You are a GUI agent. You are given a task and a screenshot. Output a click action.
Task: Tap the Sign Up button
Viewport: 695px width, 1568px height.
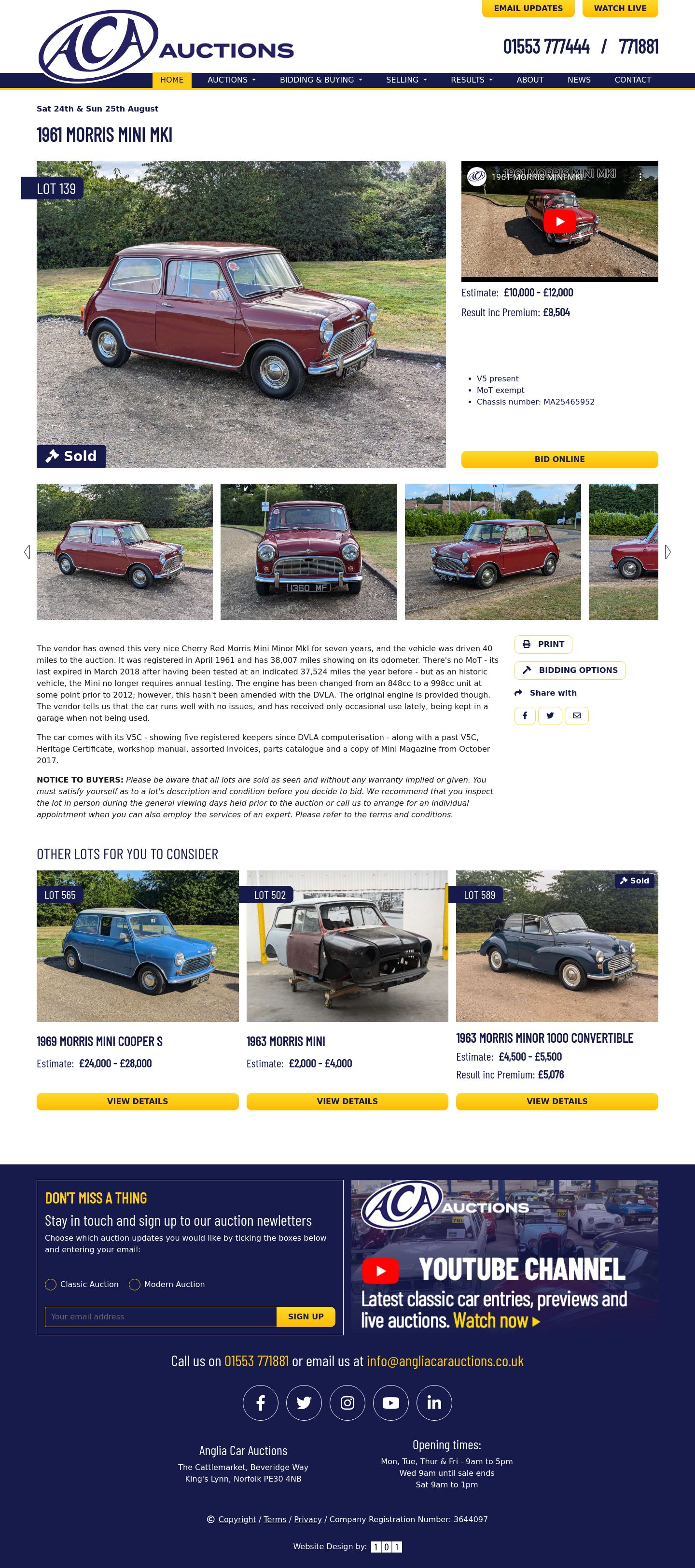306,1316
